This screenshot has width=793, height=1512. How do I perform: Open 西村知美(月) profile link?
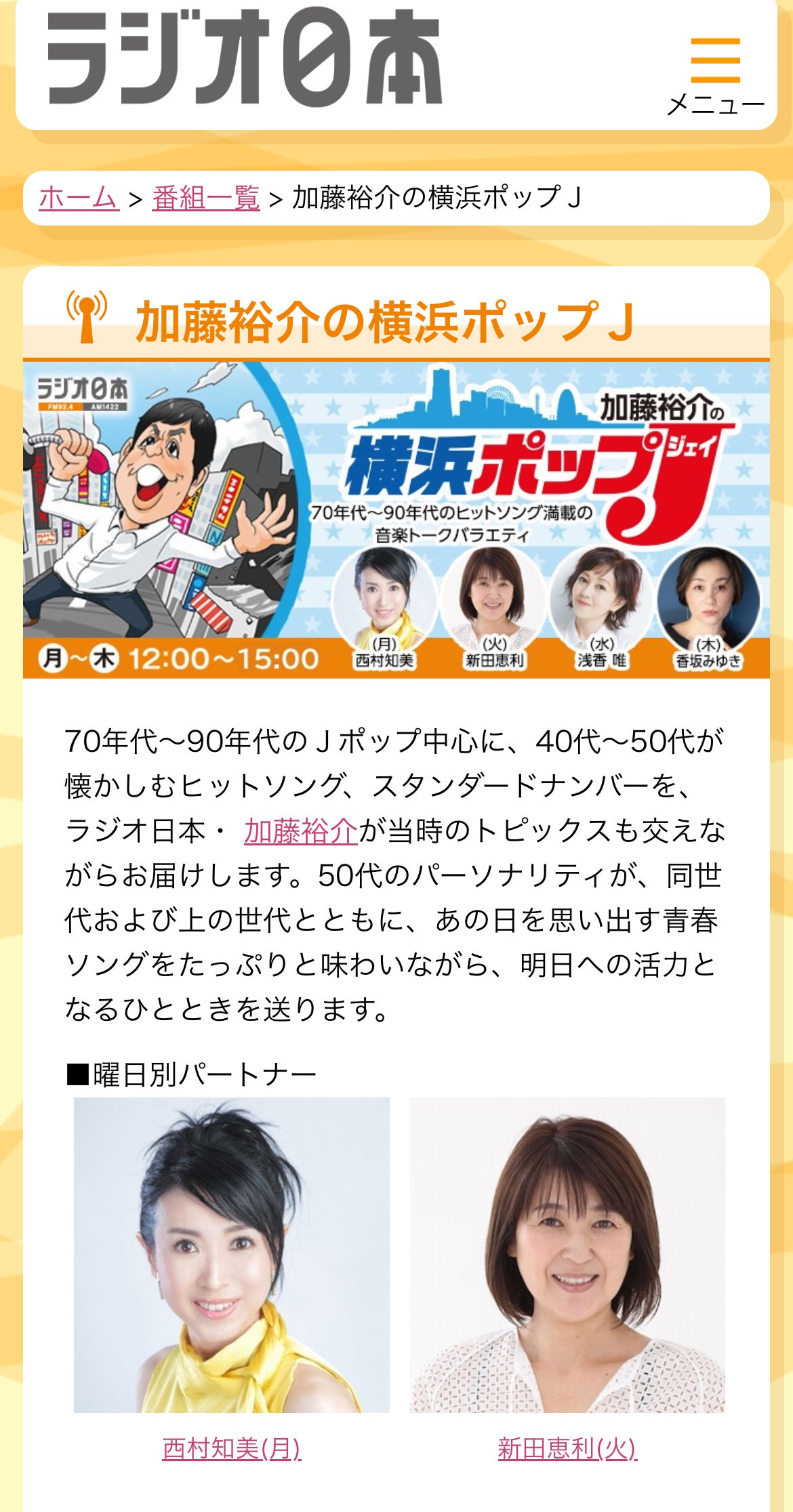(231, 1448)
